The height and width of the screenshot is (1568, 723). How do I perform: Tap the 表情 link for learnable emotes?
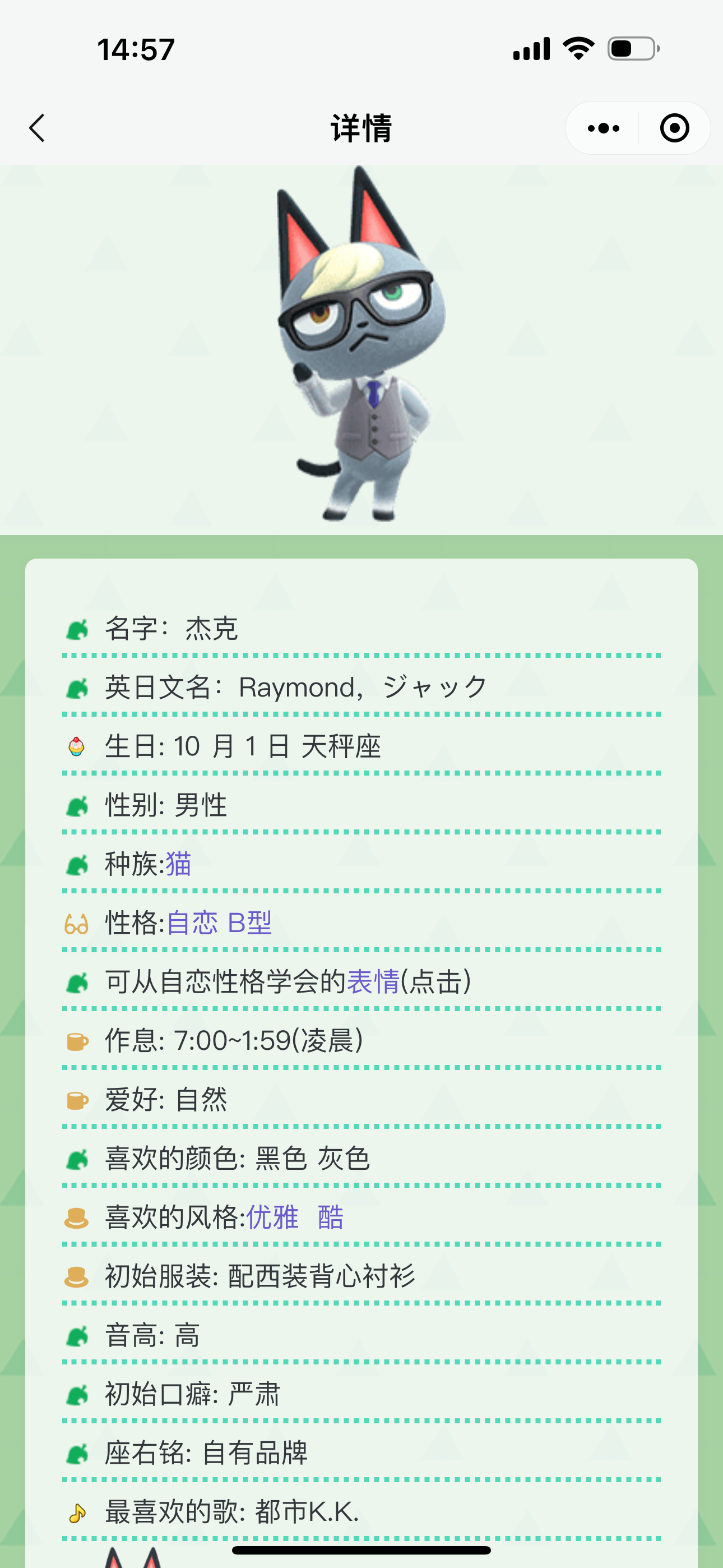tap(373, 982)
